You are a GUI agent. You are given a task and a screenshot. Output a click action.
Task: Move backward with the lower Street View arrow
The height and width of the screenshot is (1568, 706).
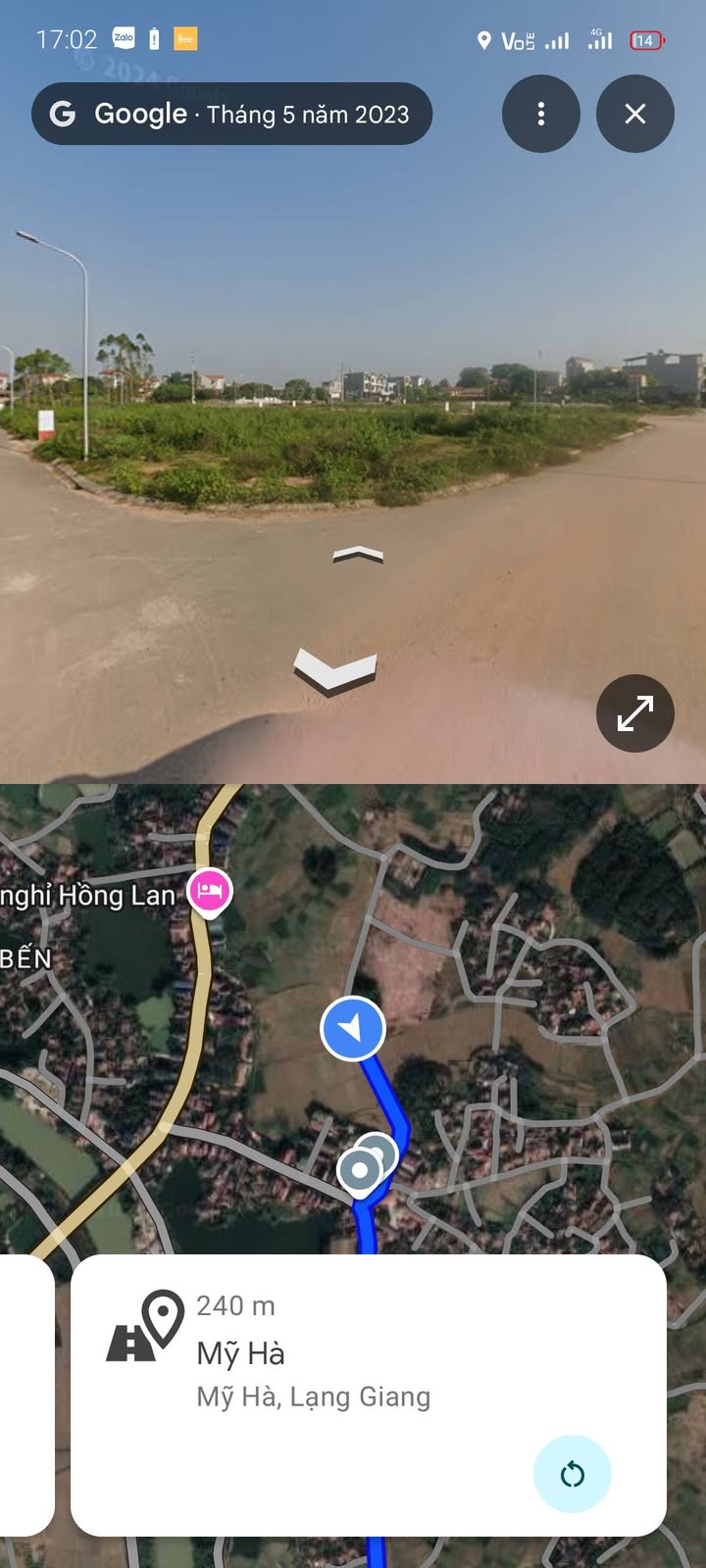pyautogui.click(x=335, y=670)
